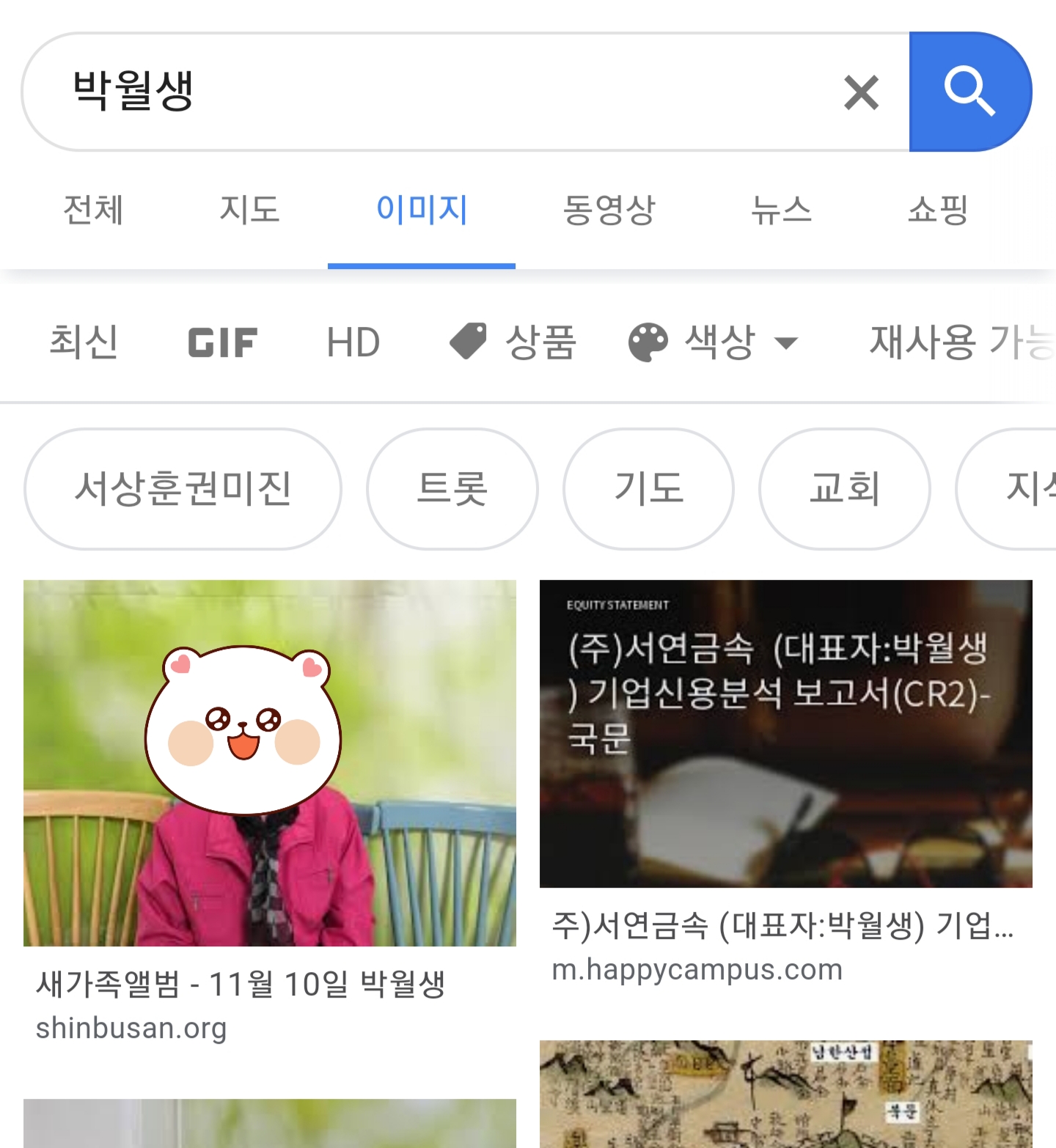Switch to the 쇼핑 tab
The image size is (1056, 1148).
pos(938,210)
